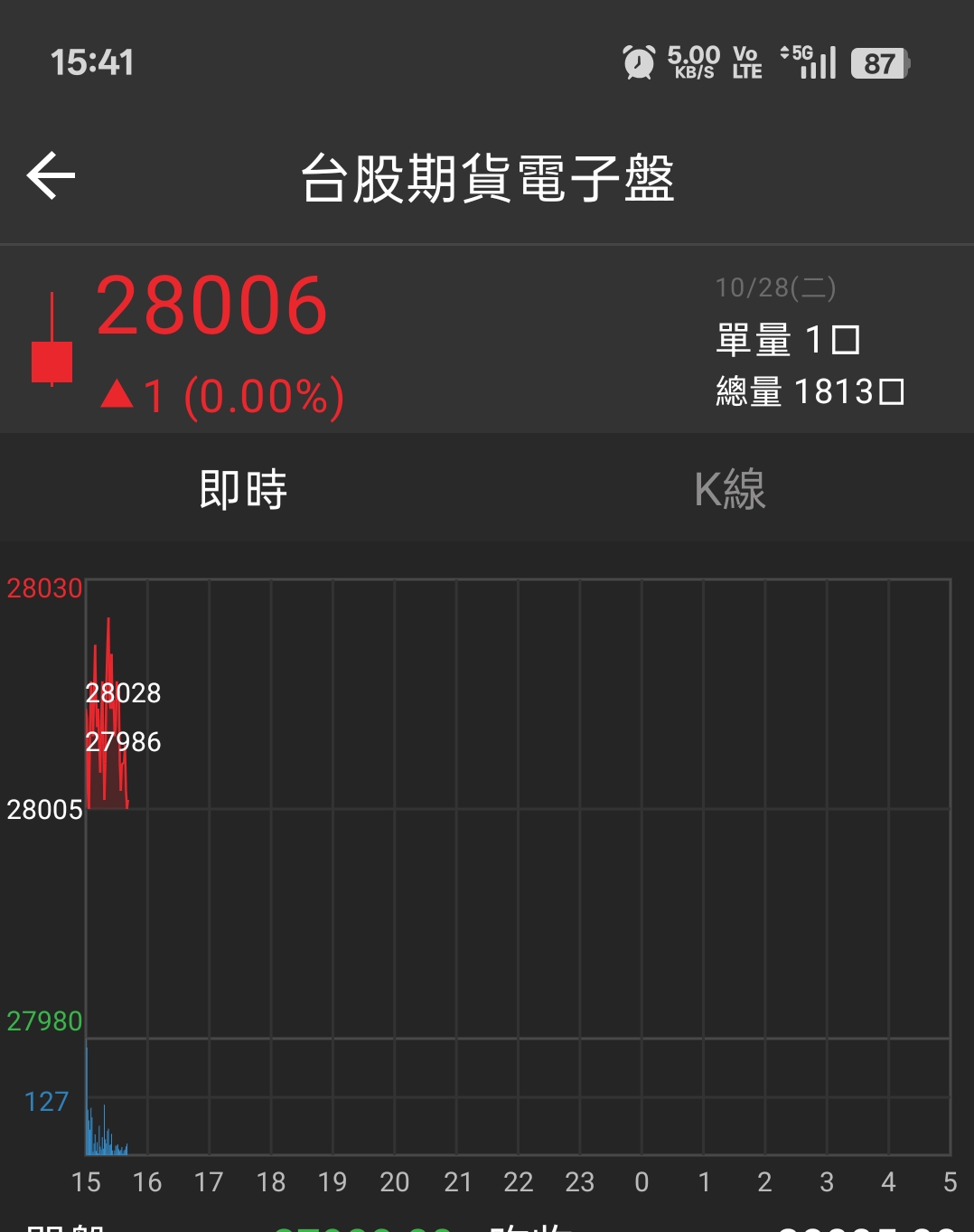
Task: Switch to the K線 tab
Action: click(730, 489)
